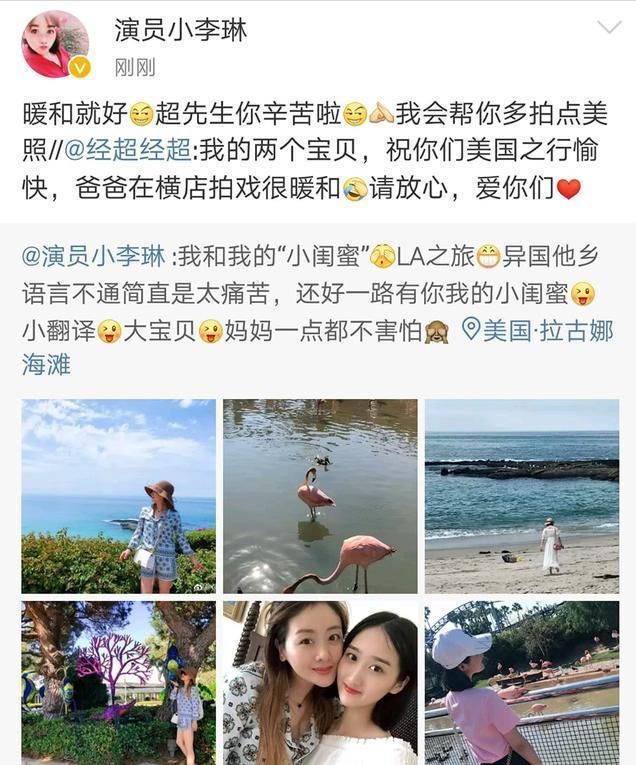The image size is (636, 765).
Task: View the flamingos in water photo
Action: (320, 496)
